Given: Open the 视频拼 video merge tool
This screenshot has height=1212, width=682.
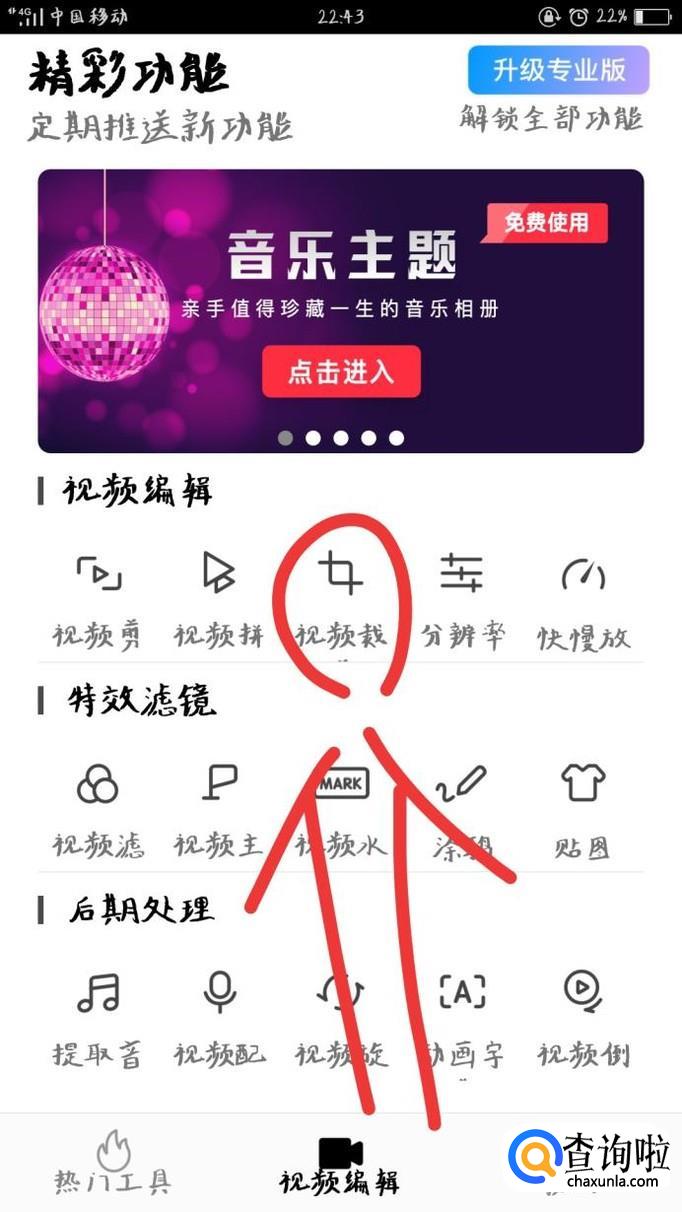Looking at the screenshot, I should pos(219,599).
